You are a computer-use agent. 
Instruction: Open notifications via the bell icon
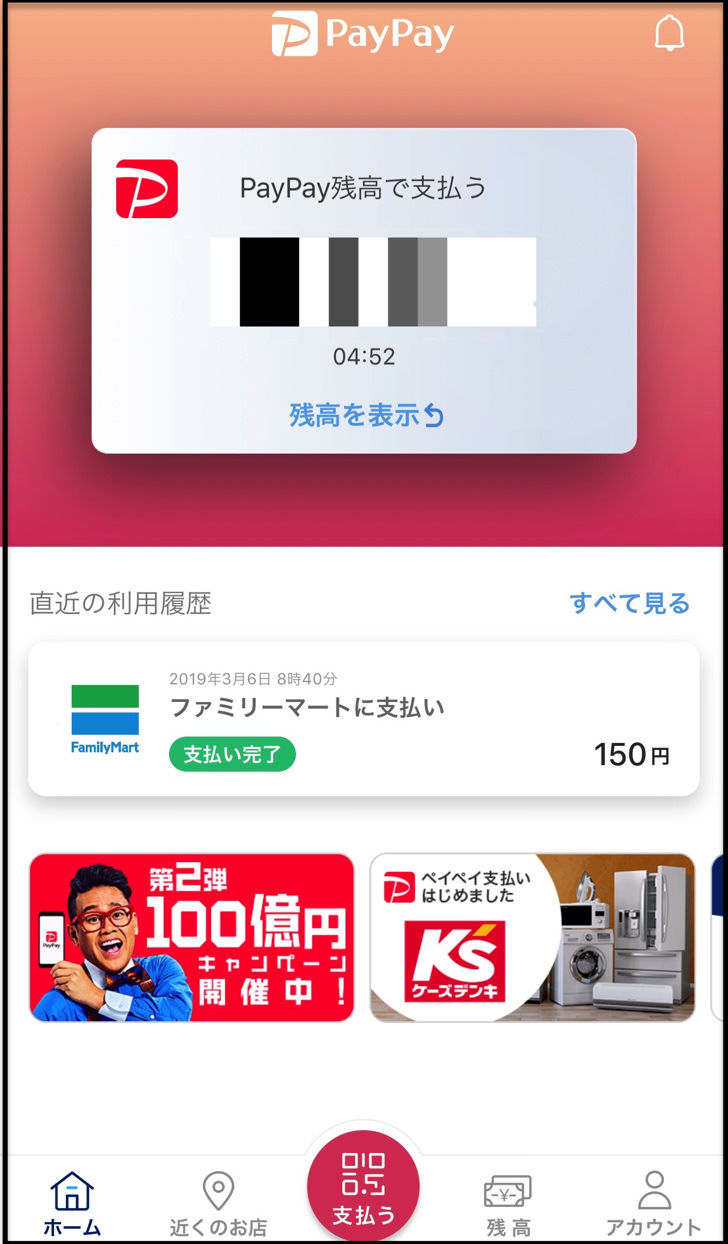click(668, 32)
